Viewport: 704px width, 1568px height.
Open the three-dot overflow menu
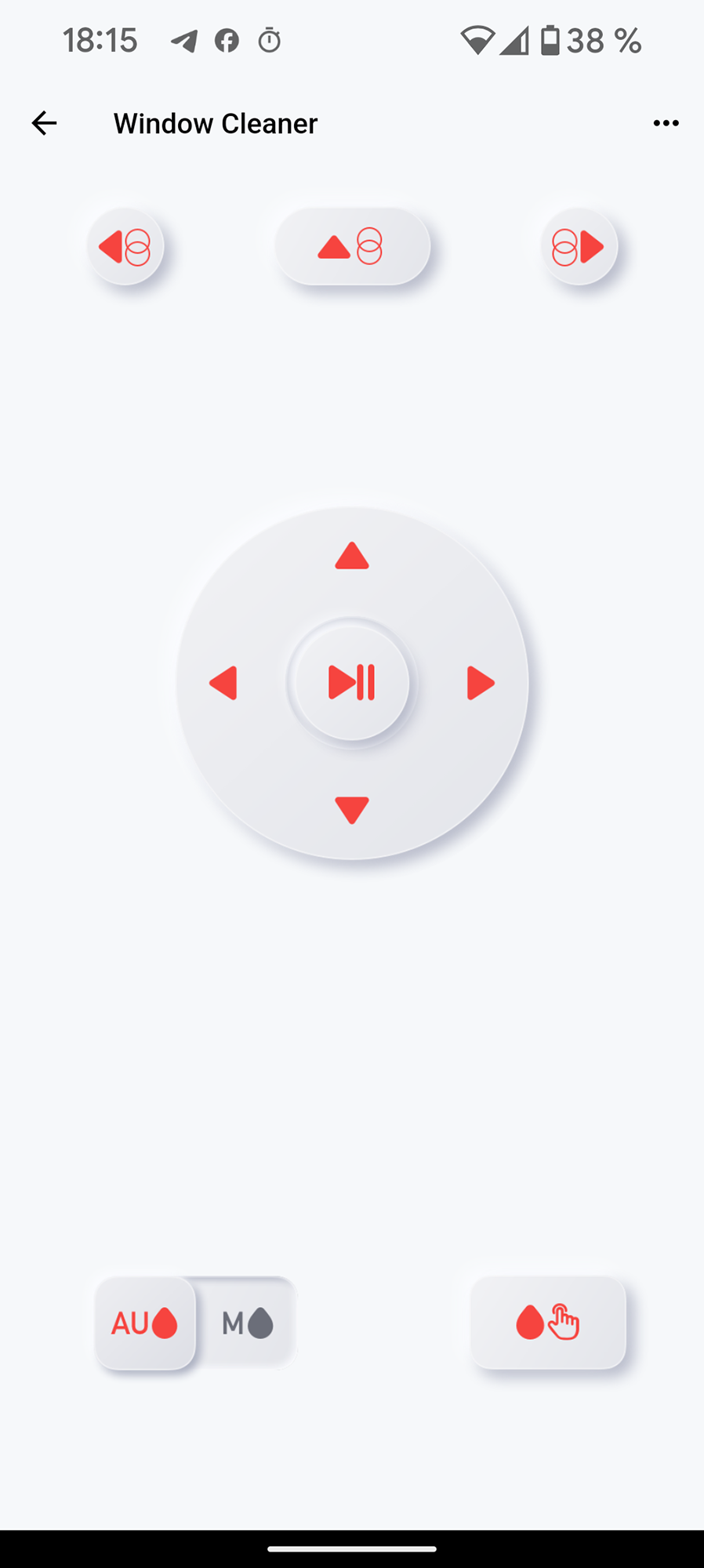point(666,123)
